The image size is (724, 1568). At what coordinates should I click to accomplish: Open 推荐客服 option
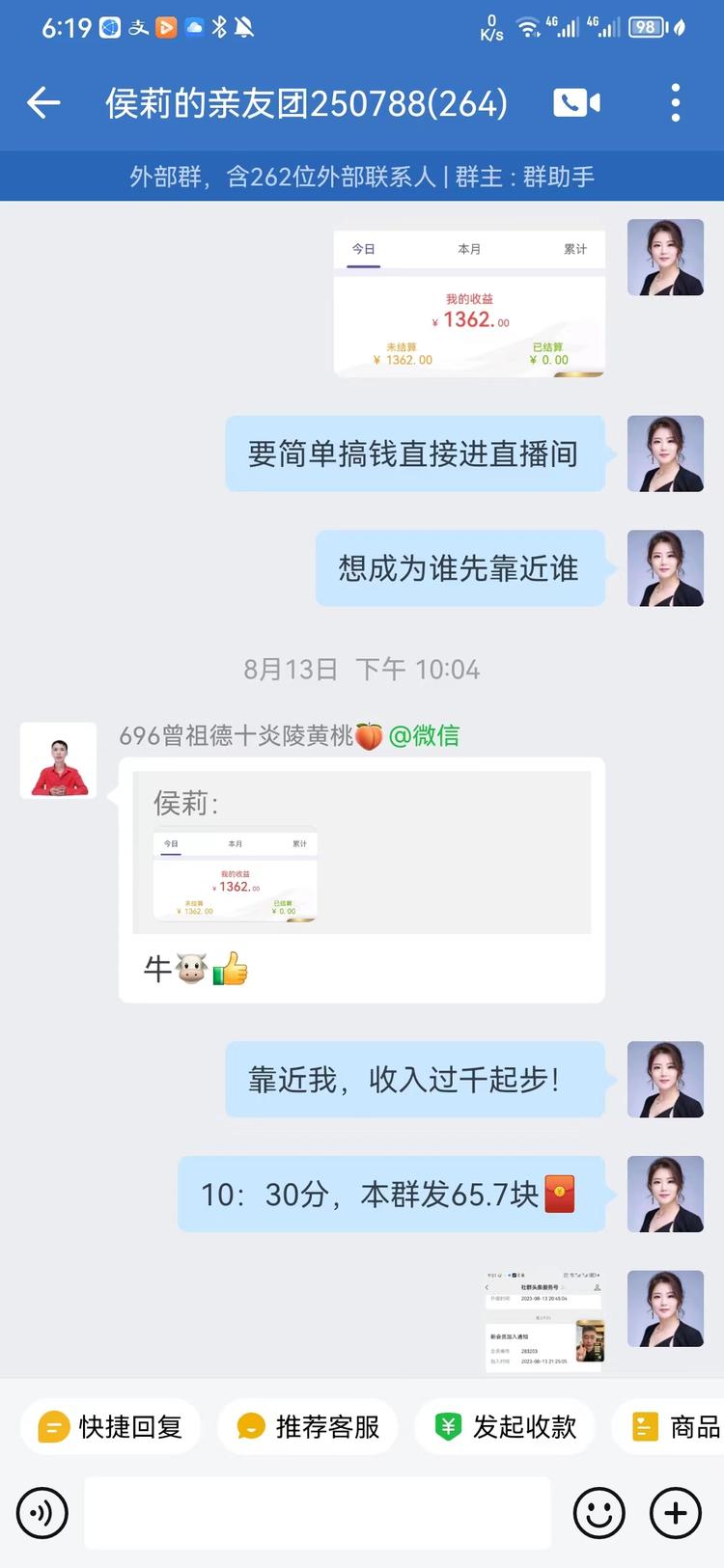(x=307, y=1426)
